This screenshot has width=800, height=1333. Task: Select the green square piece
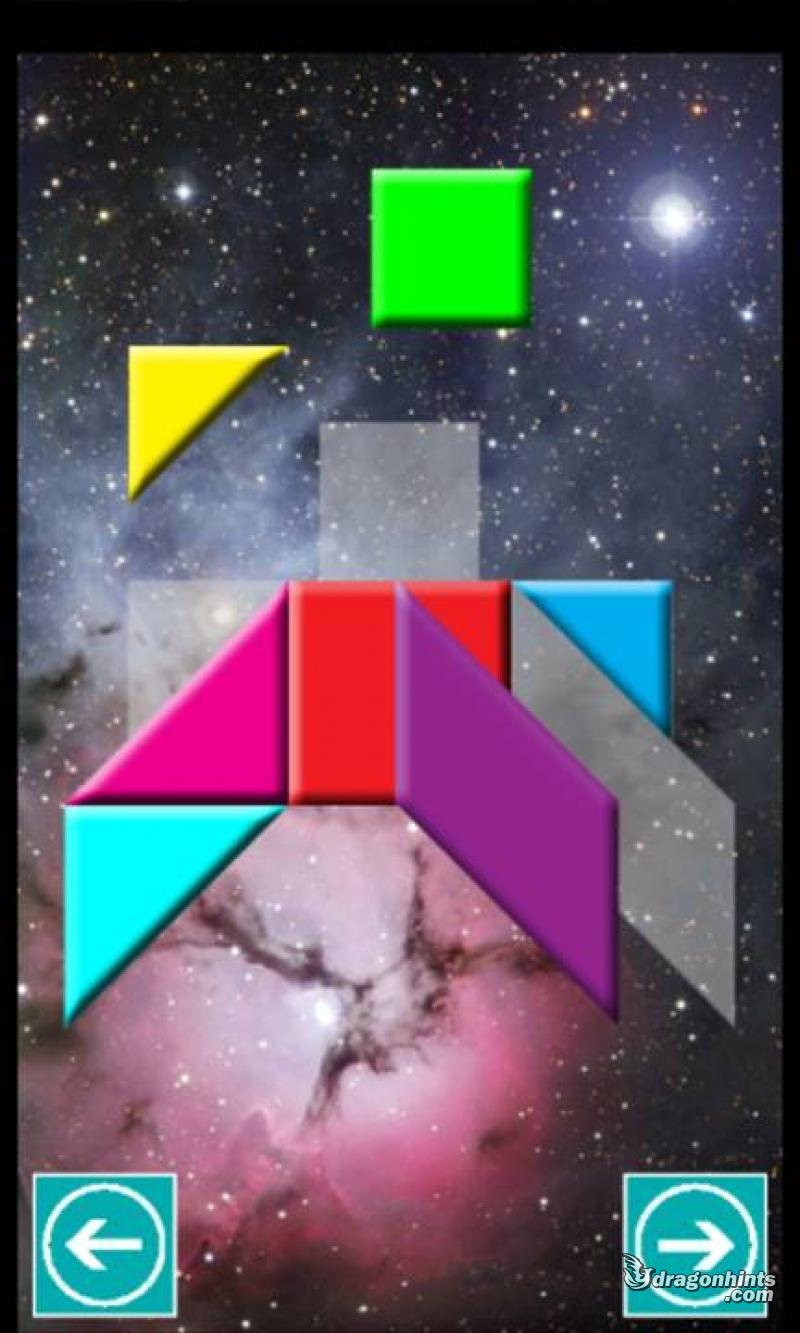[452, 247]
